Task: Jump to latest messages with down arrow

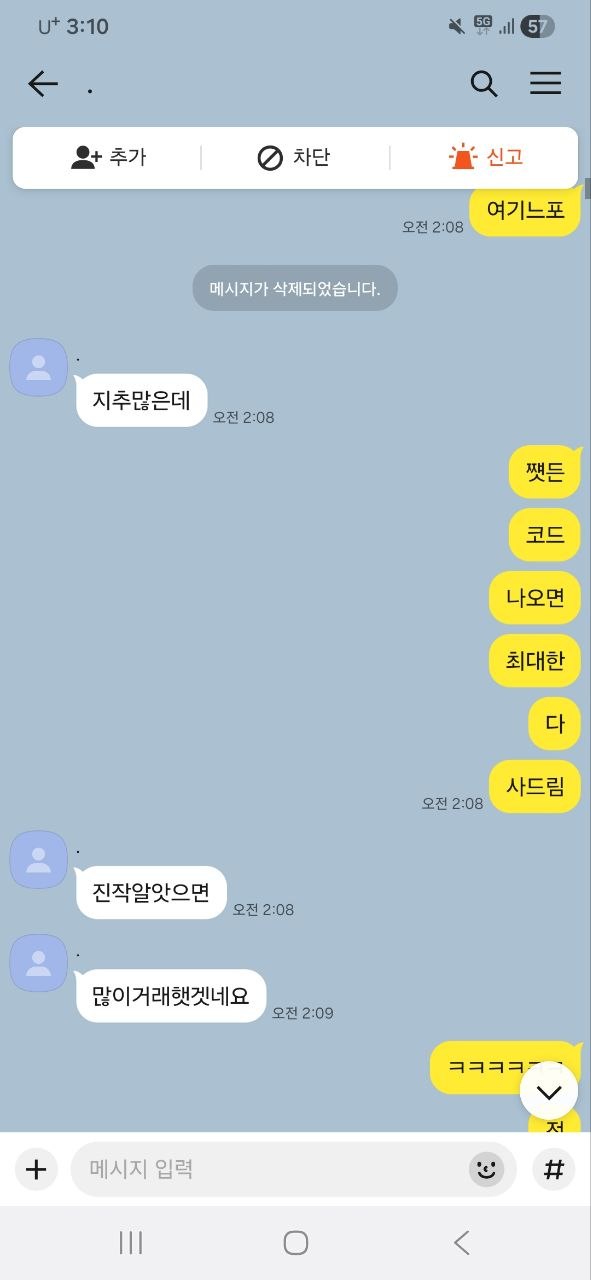Action: point(549,1091)
